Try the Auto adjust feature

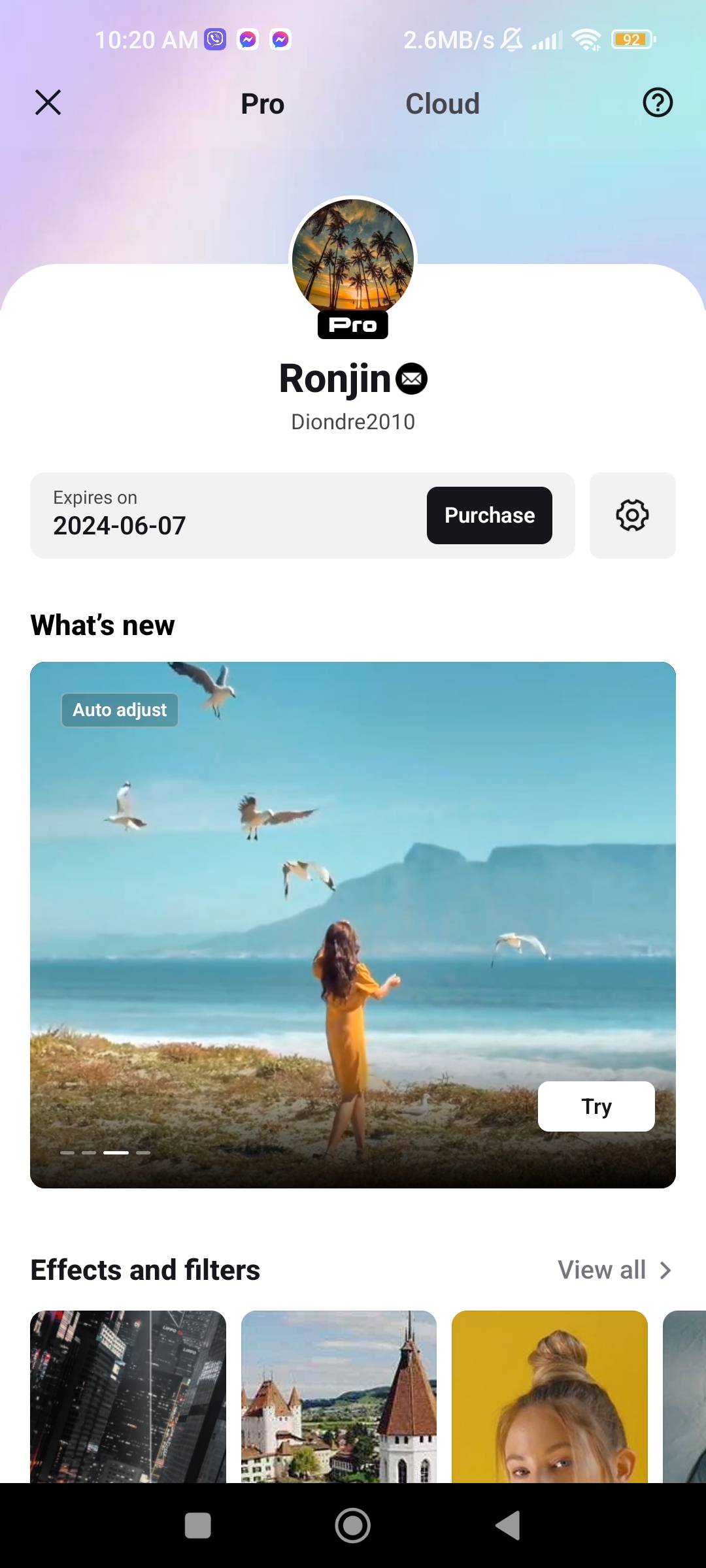coord(596,1106)
